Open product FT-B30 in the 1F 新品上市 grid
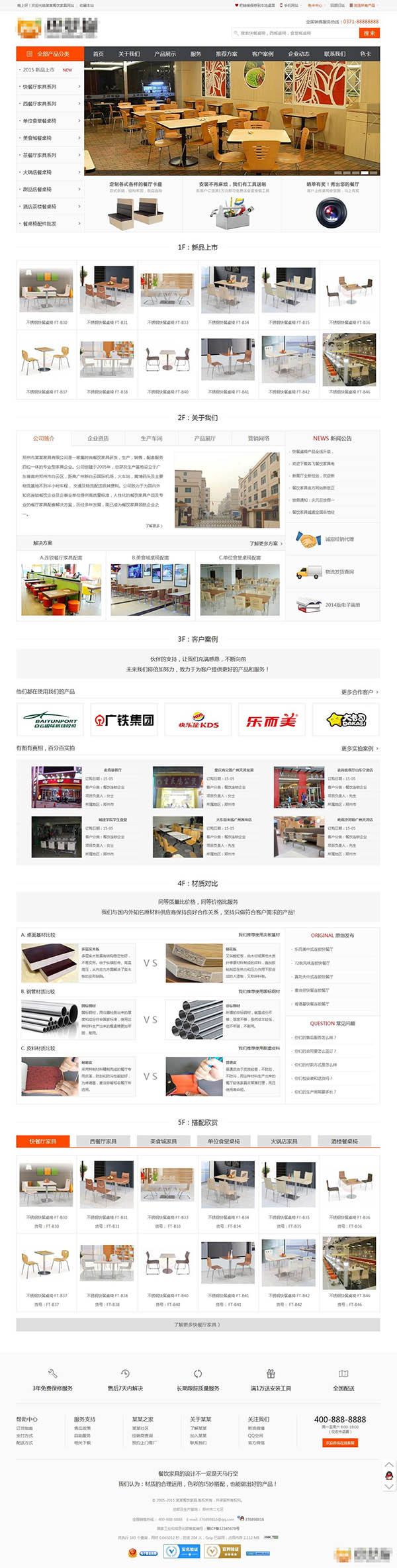Screen dimensions: 397x1568 tap(46, 295)
